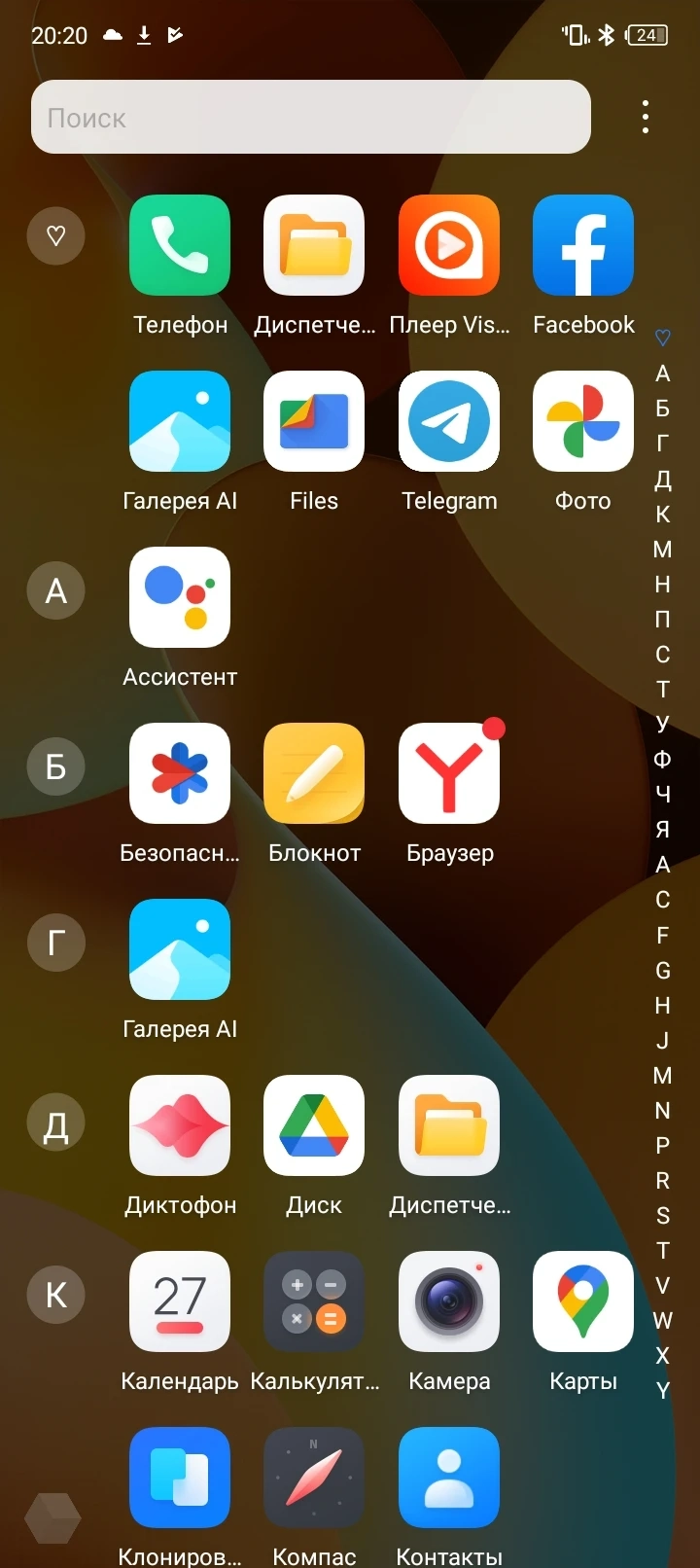The height and width of the screenshot is (1568, 700).
Task: Launch the Телефон app
Action: pyautogui.click(x=180, y=245)
